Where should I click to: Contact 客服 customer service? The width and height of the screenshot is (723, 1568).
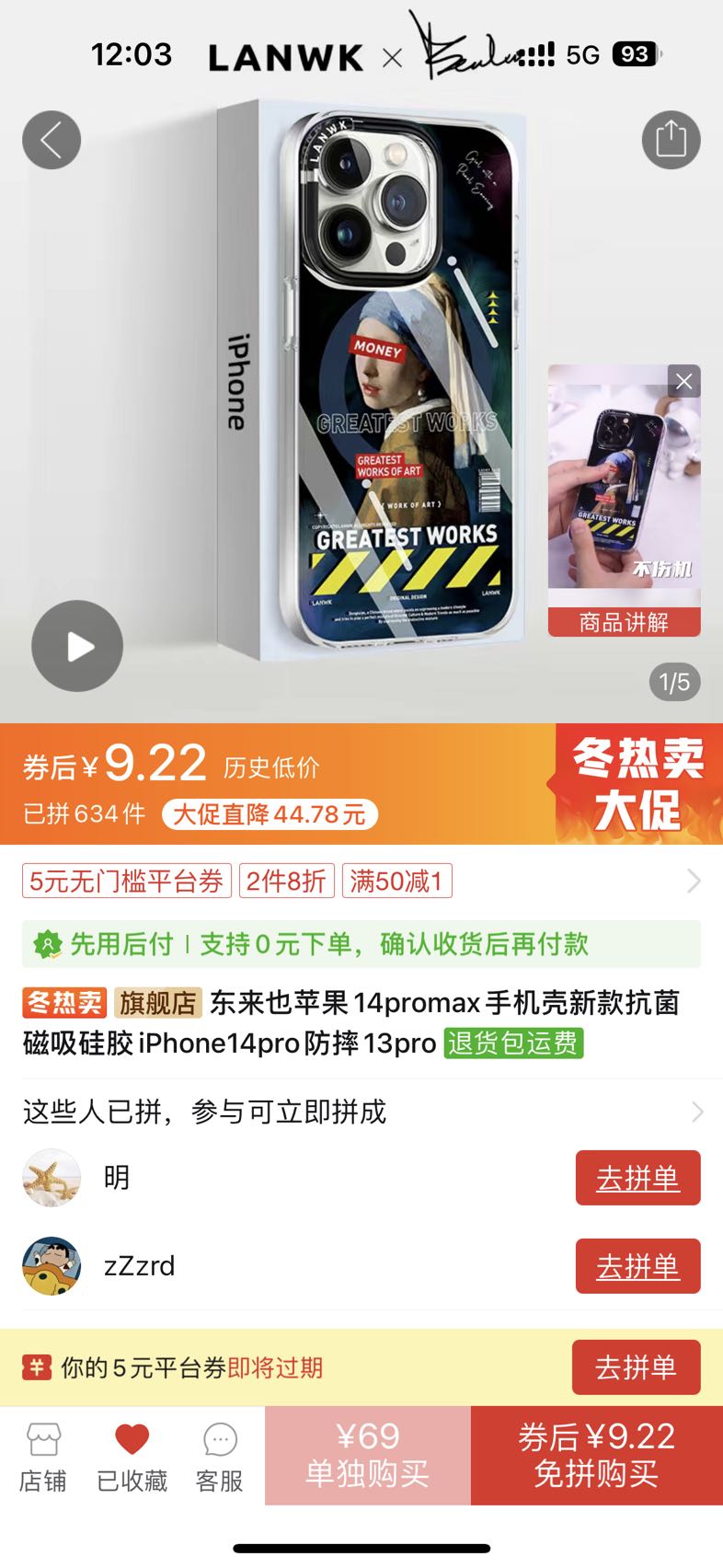click(219, 1458)
